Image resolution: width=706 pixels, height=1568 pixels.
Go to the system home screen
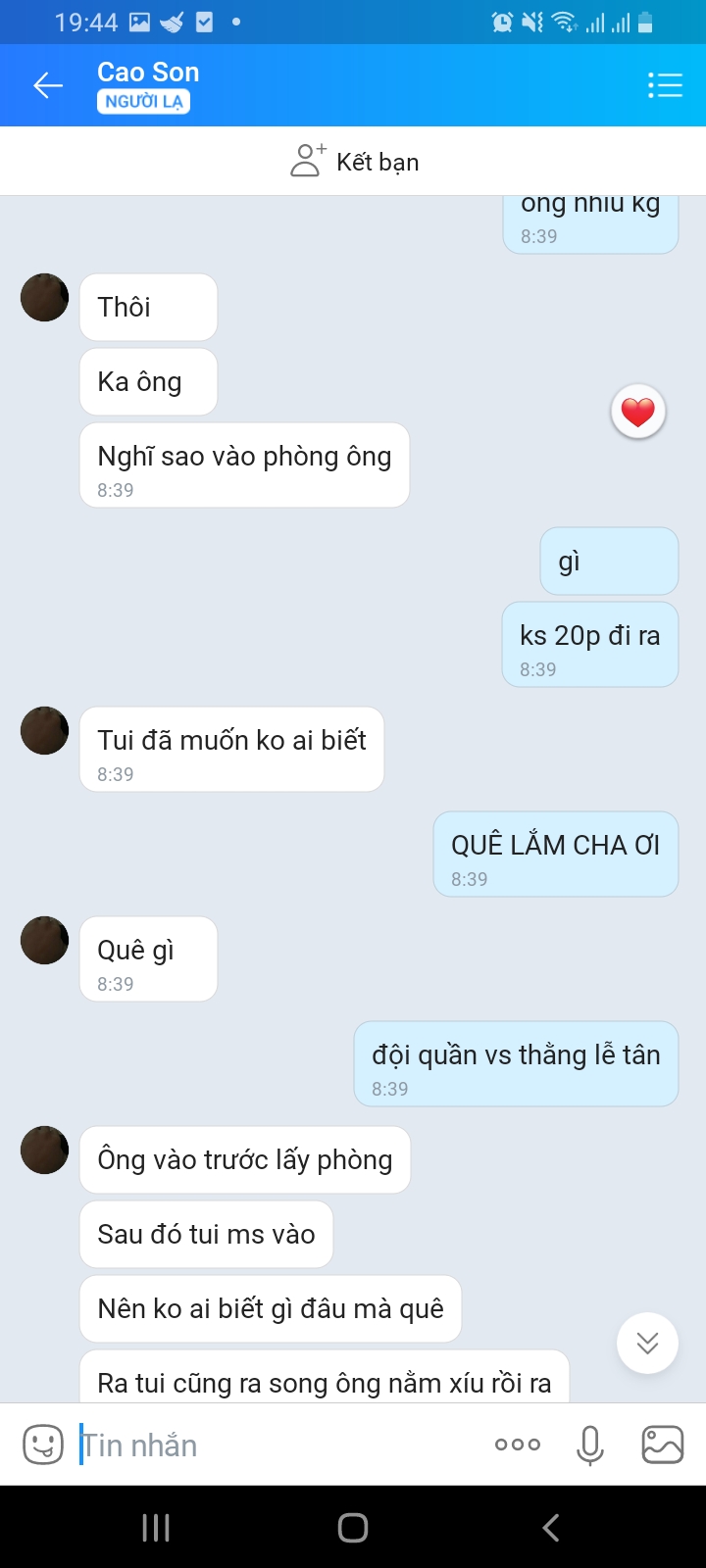click(353, 1527)
